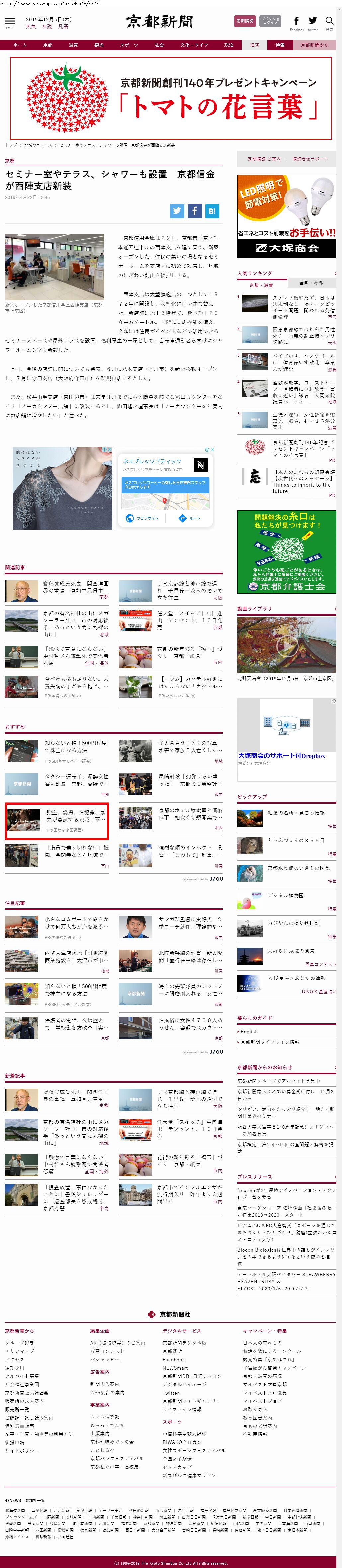Share this article on Twitter
342x1568 pixels.
point(177,211)
